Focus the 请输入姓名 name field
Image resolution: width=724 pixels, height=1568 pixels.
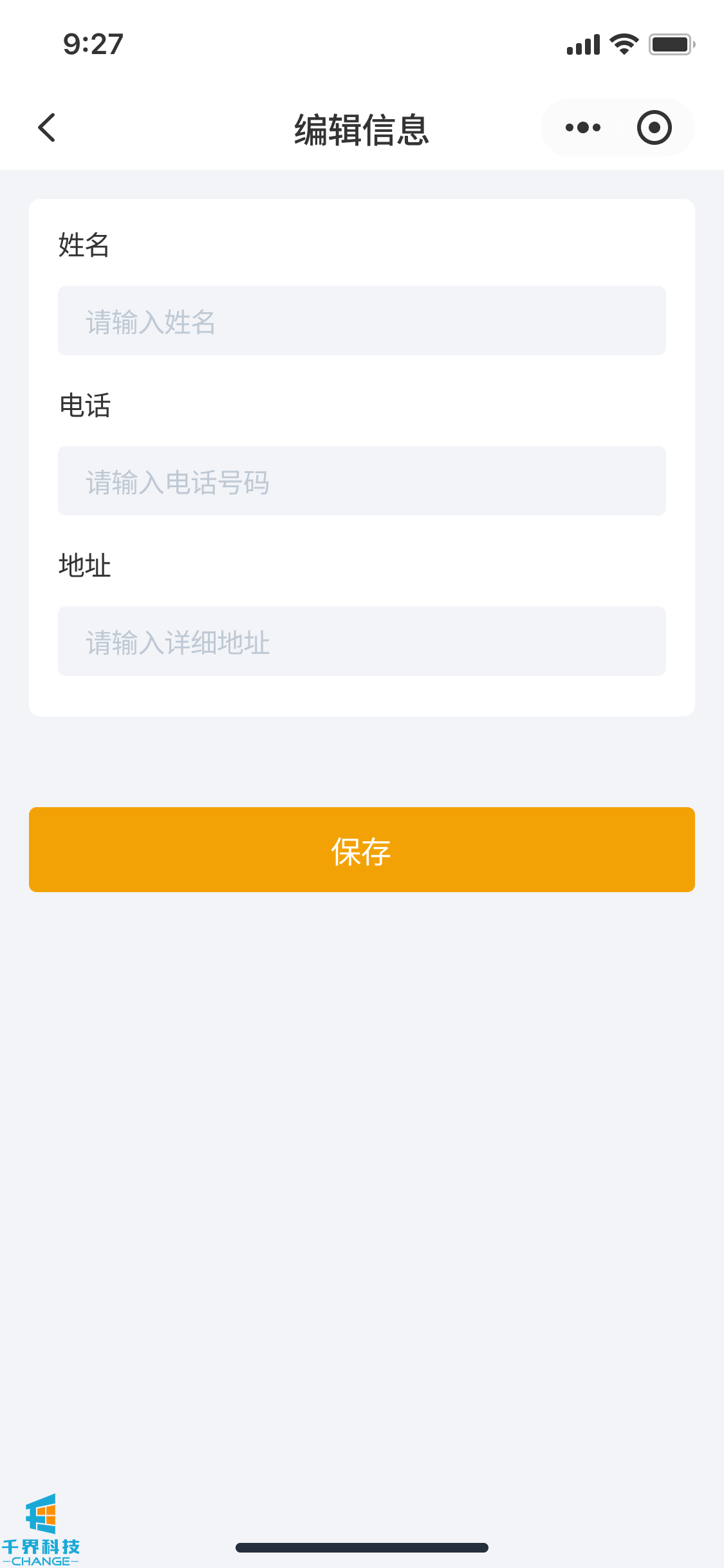point(362,321)
